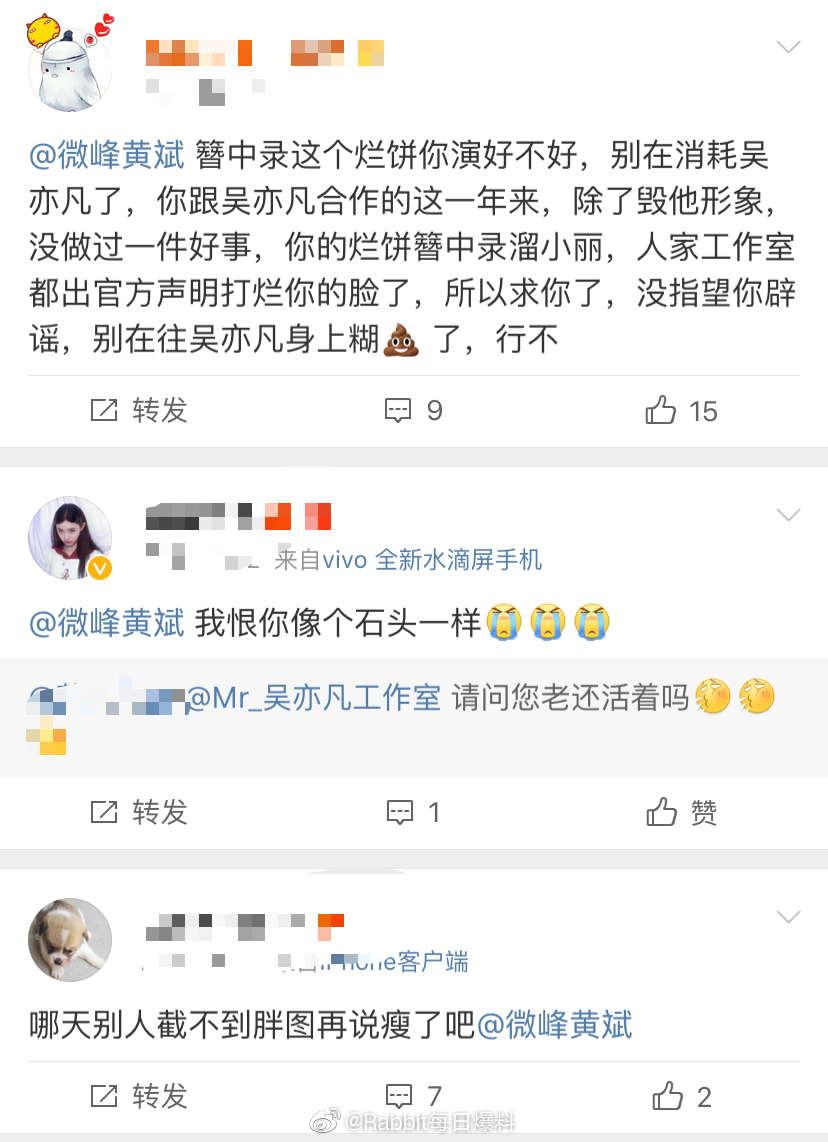Repost the 哪天别人截不到胖图 post
This screenshot has height=1142, width=828.
[139, 1096]
